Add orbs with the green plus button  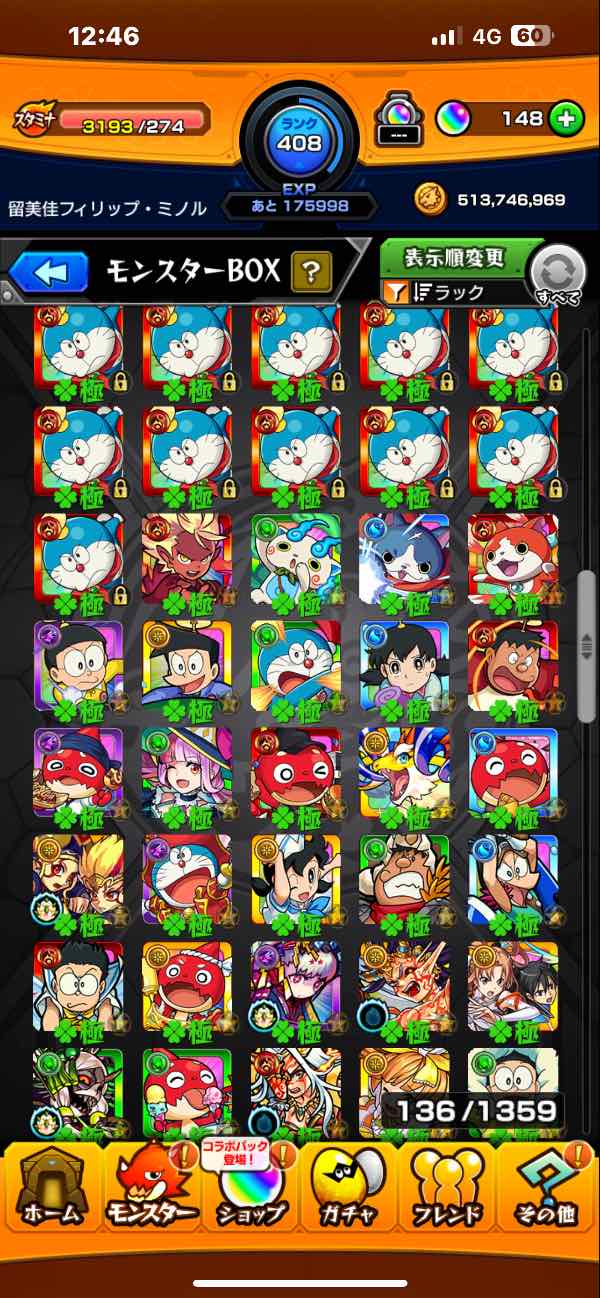pos(566,119)
